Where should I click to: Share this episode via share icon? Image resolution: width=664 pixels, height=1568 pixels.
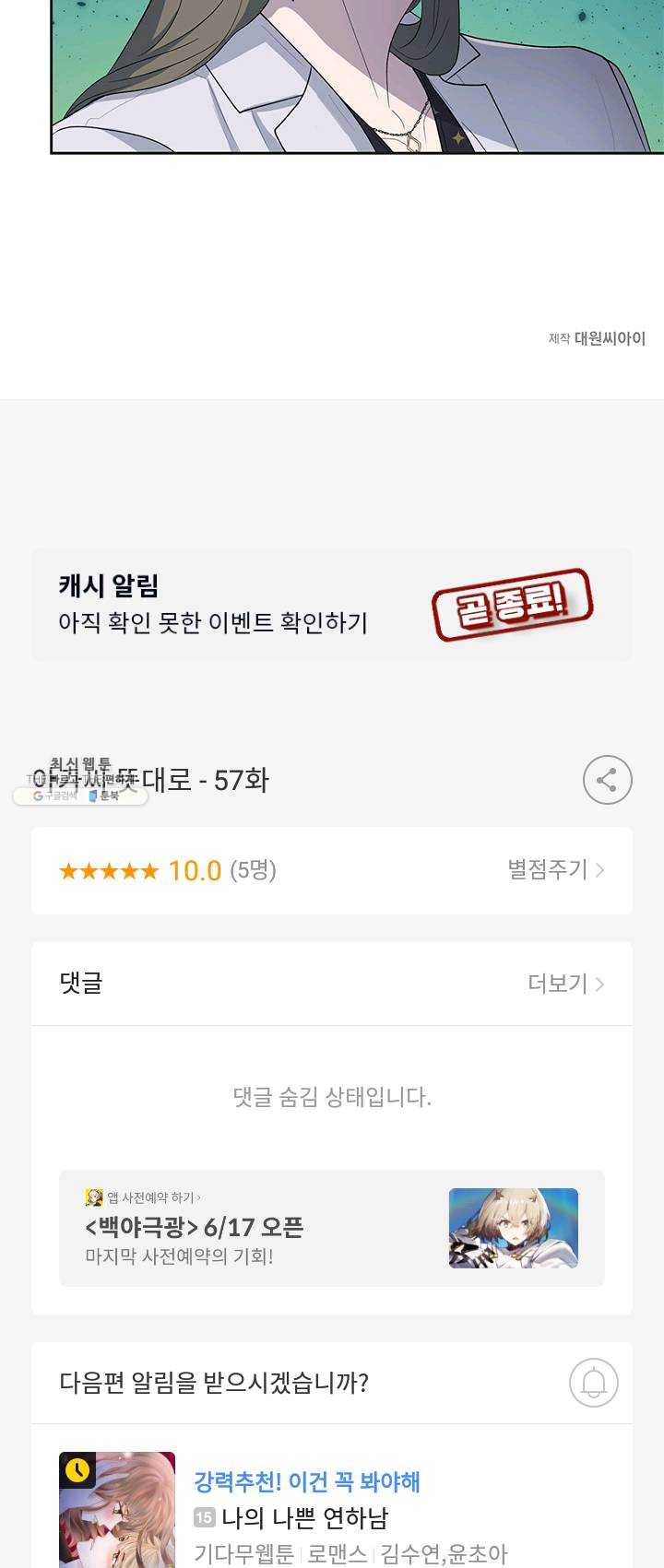tap(607, 780)
